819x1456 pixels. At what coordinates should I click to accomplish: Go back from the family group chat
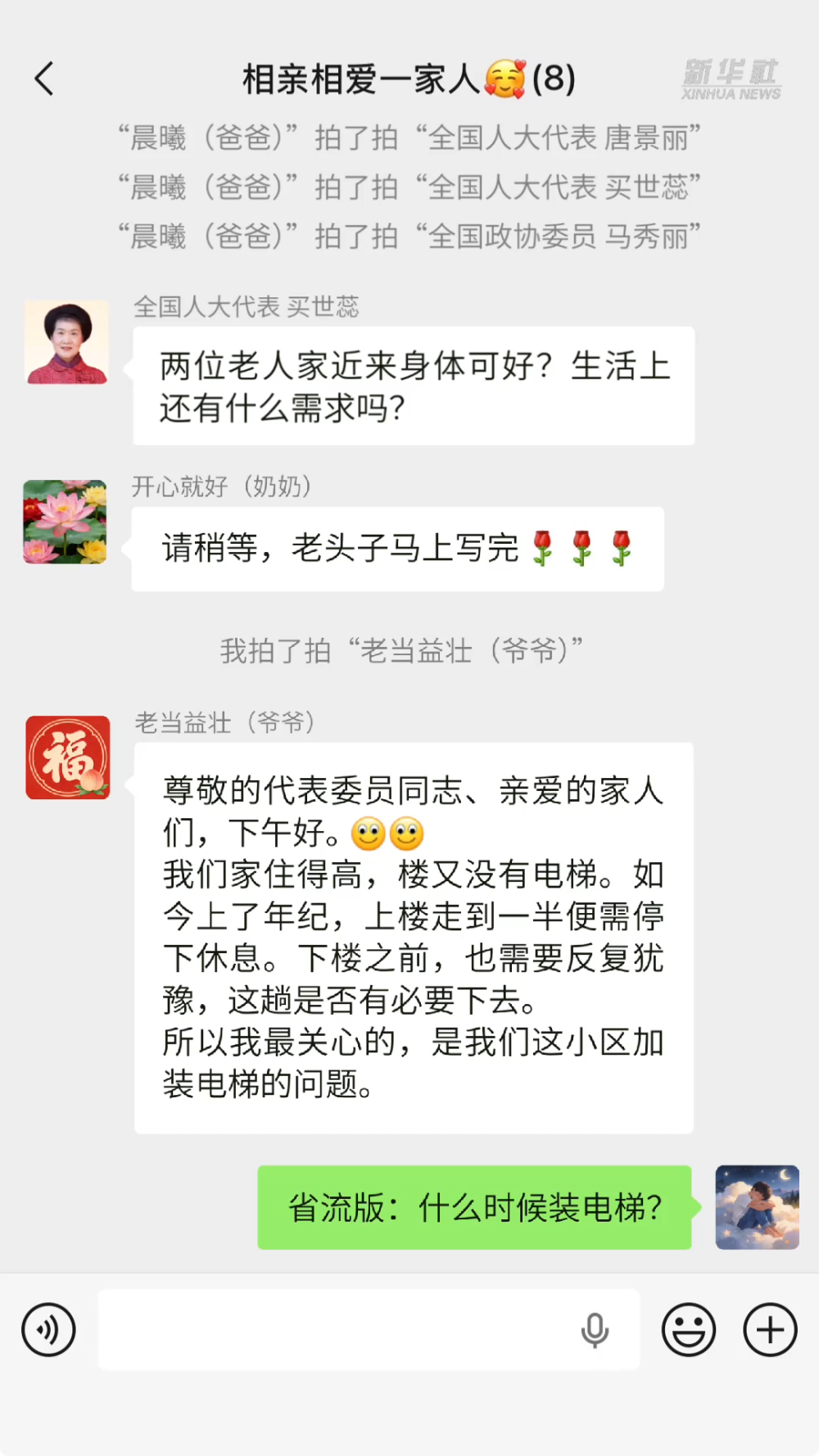tap(45, 79)
